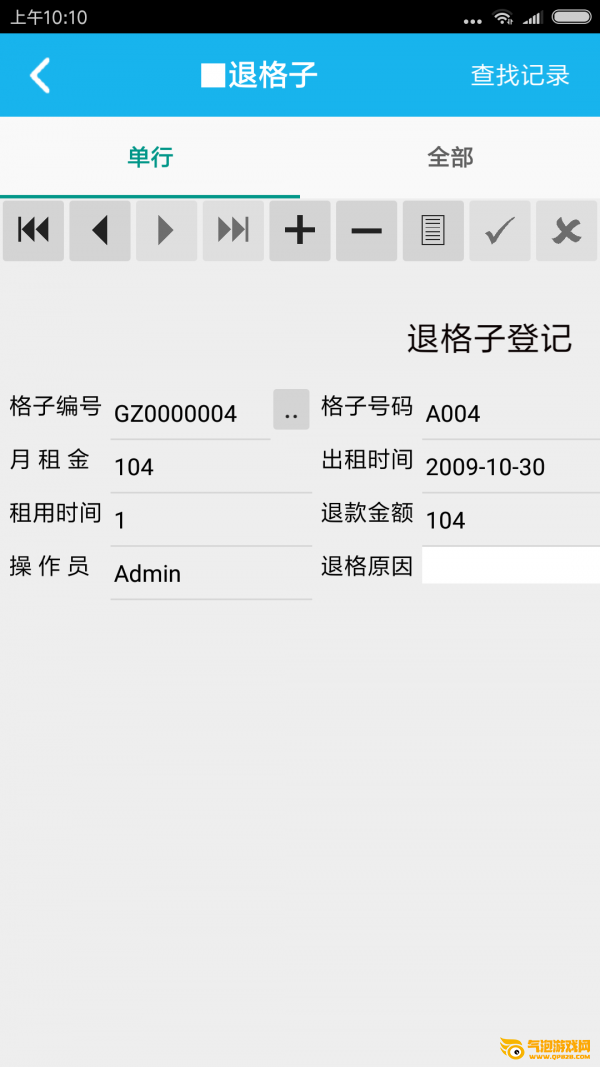Tap the 退格原因 input field
The width and height of the screenshot is (600, 1067).
click(511, 565)
